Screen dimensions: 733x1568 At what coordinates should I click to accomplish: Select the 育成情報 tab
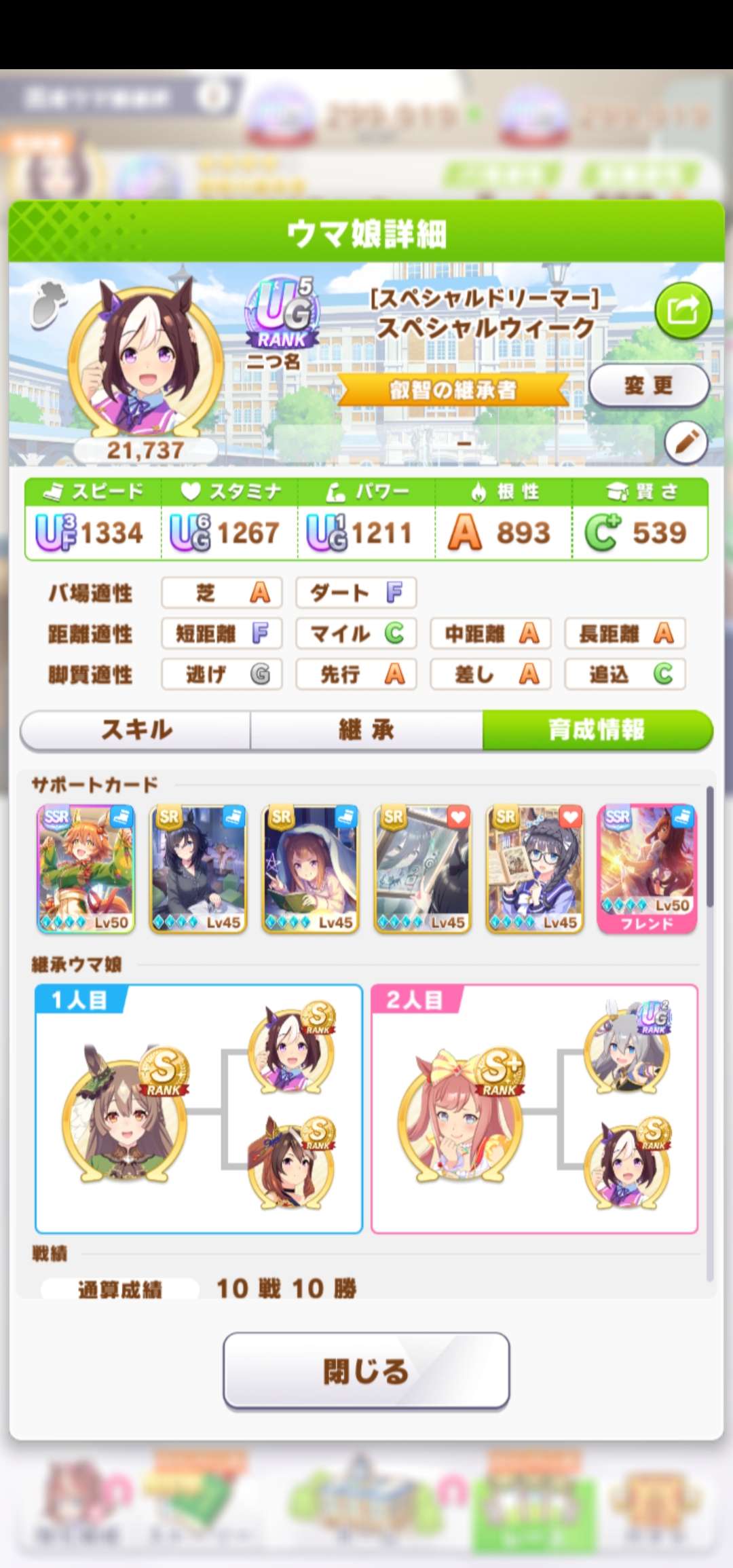click(597, 730)
